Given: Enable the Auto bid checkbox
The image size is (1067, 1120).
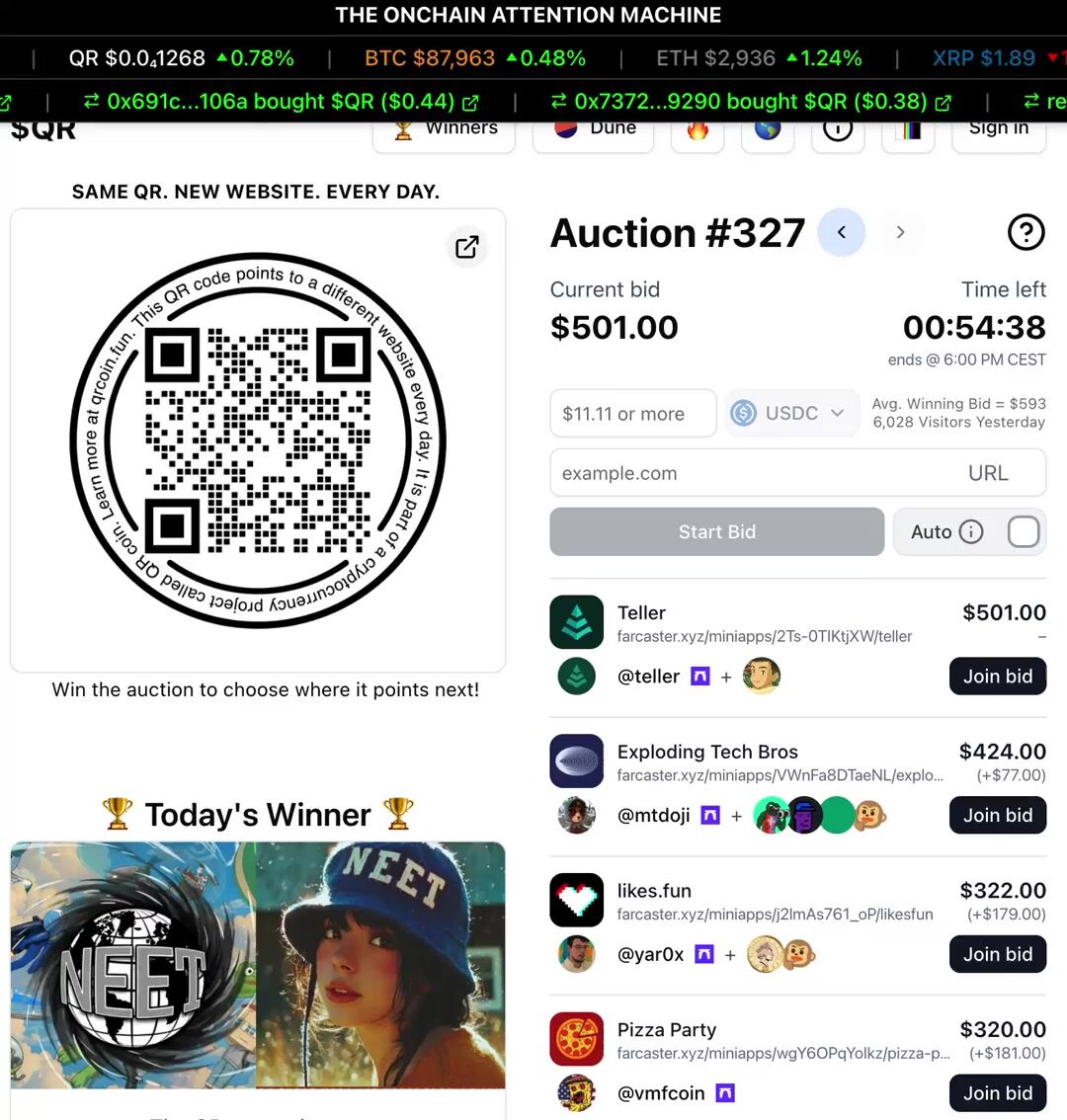Looking at the screenshot, I should point(1024,532).
